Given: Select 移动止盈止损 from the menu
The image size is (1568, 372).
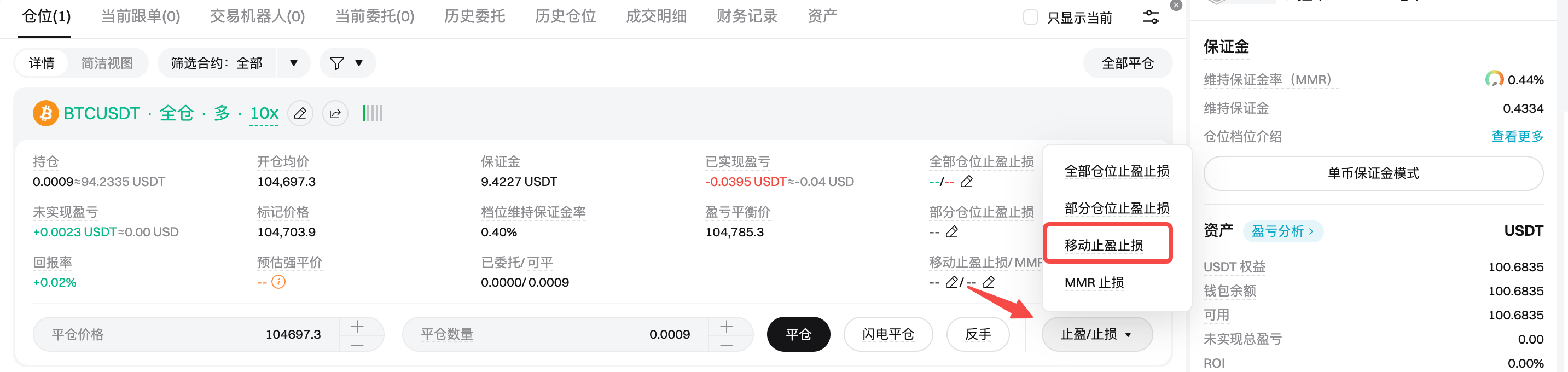Looking at the screenshot, I should [1104, 245].
